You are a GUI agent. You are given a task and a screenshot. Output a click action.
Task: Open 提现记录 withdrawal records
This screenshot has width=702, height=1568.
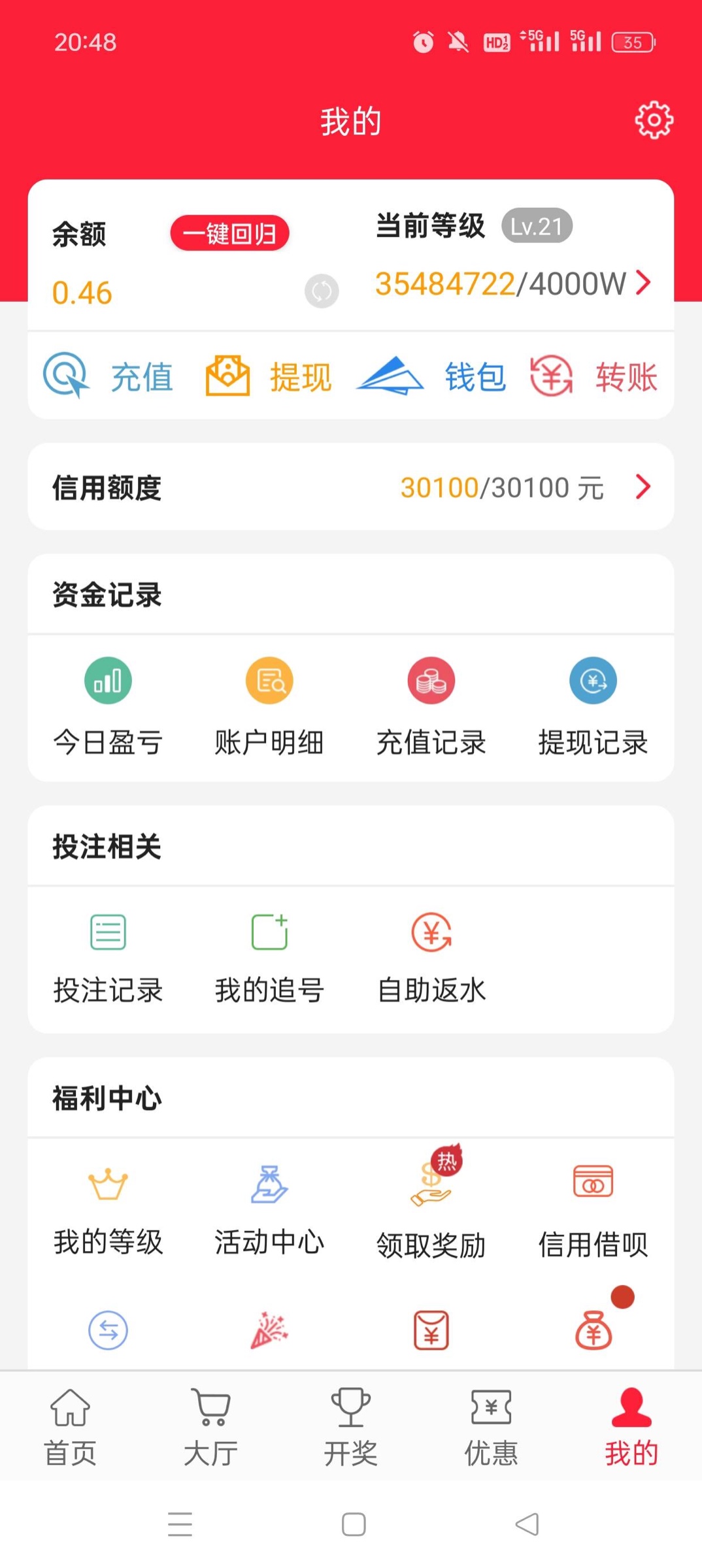pyautogui.click(x=593, y=707)
